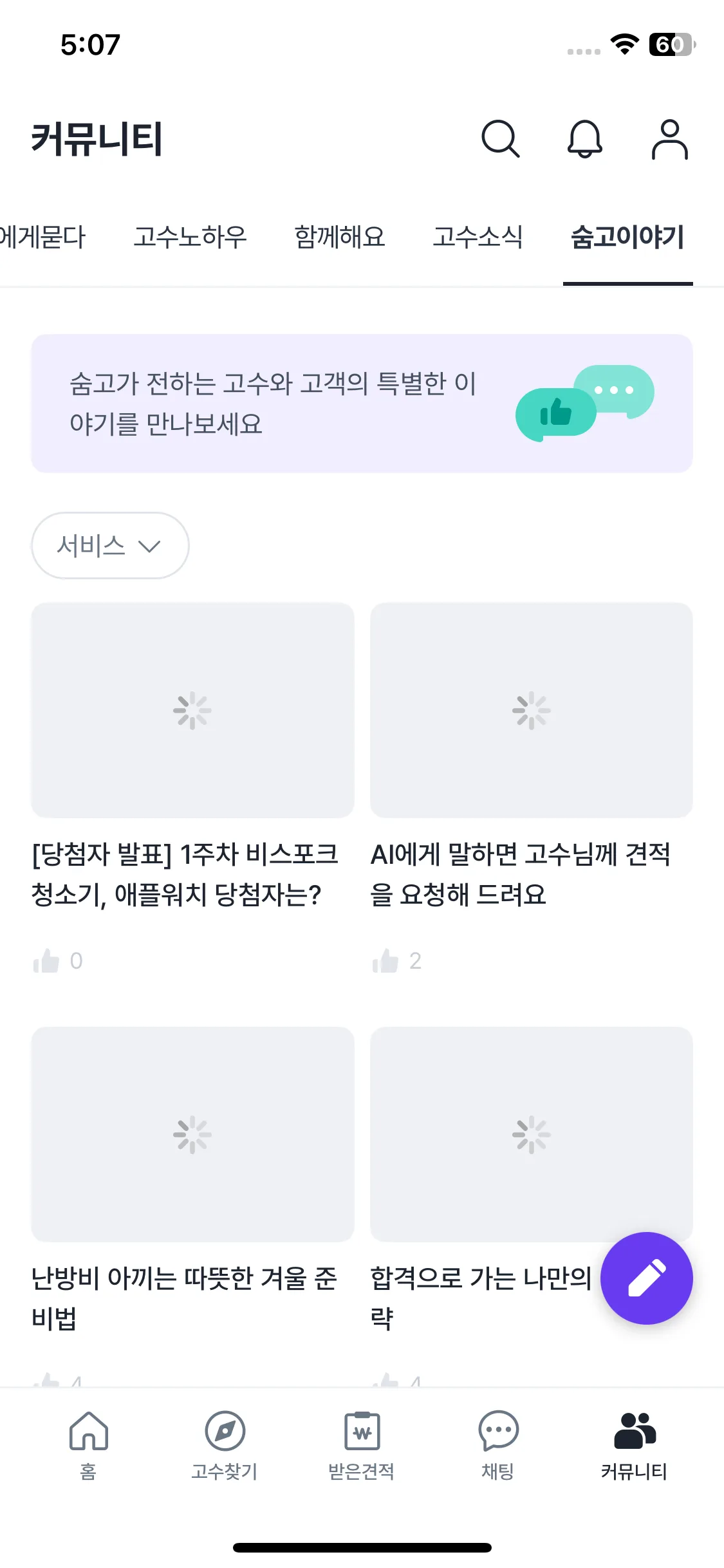724x1568 pixels.
Task: Select the 함께해요 tab
Action: 341,237
